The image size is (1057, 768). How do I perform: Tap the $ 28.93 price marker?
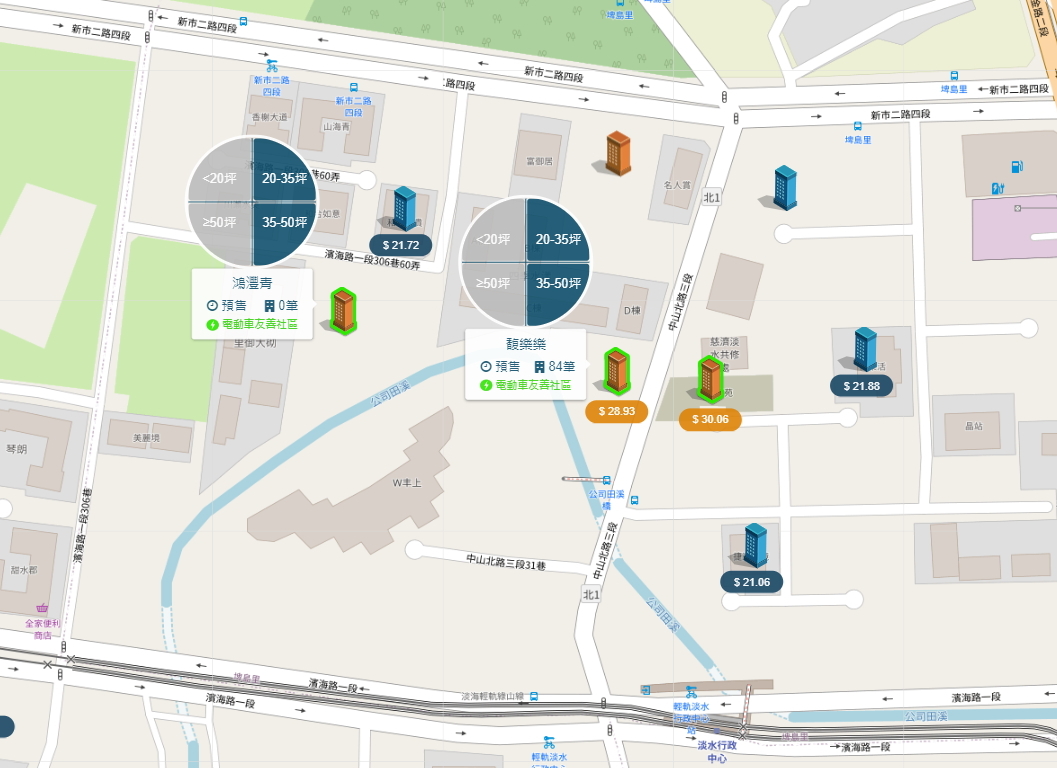click(x=616, y=411)
